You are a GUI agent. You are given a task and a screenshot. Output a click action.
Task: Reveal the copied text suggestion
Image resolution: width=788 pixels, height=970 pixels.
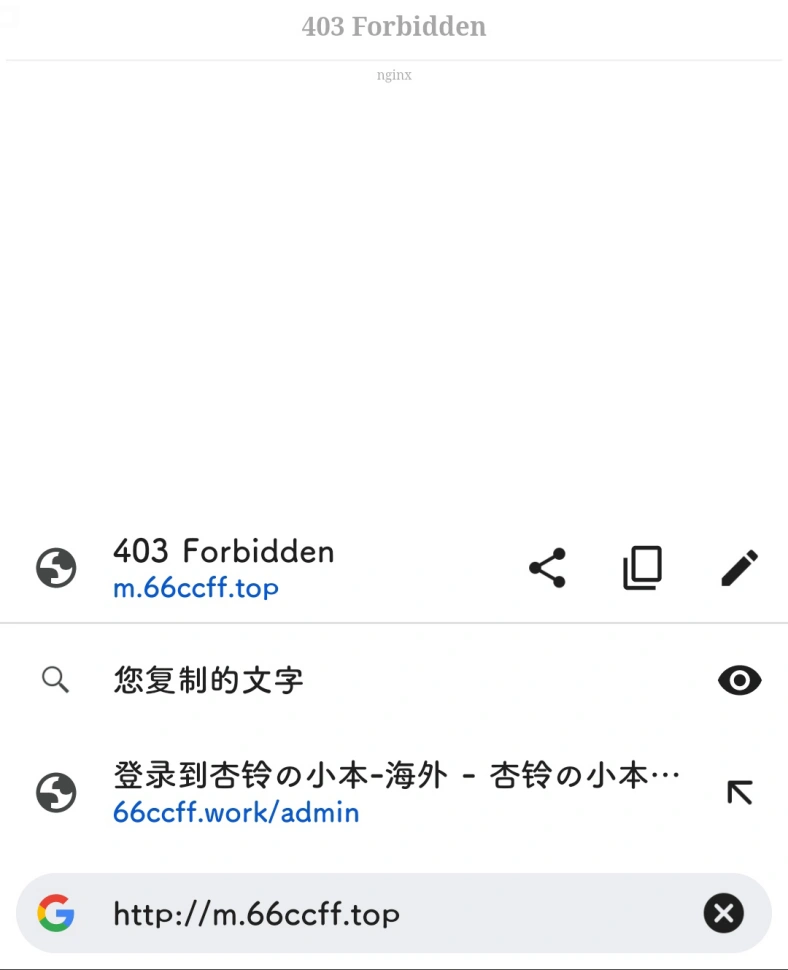(739, 681)
